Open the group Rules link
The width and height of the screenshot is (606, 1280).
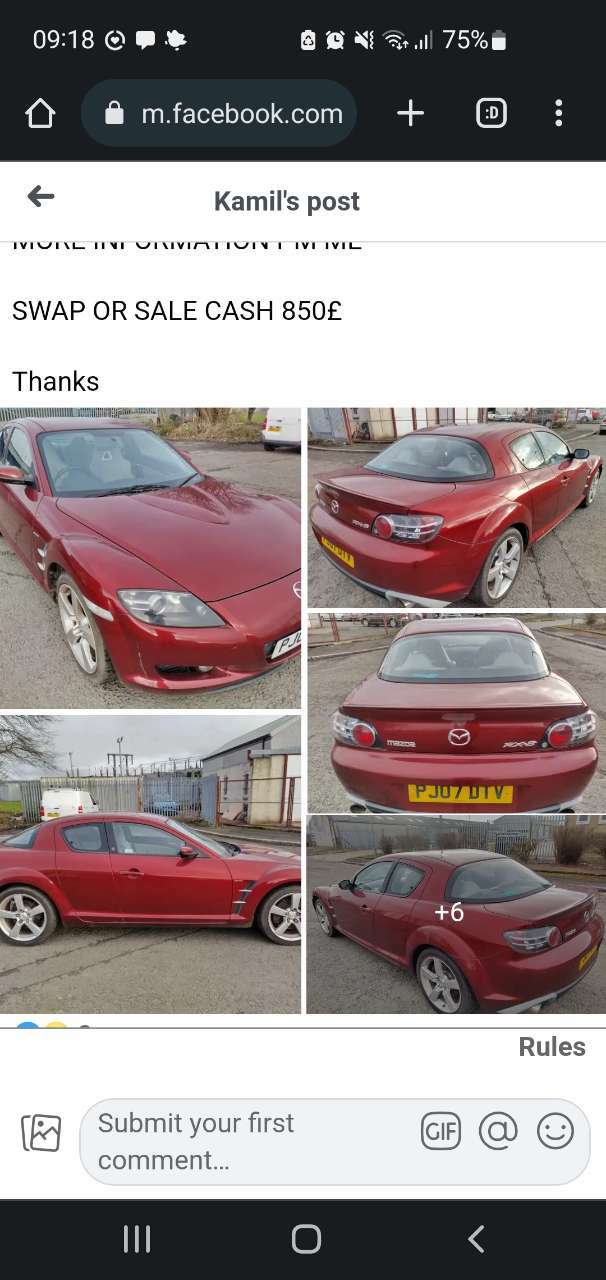[552, 1047]
